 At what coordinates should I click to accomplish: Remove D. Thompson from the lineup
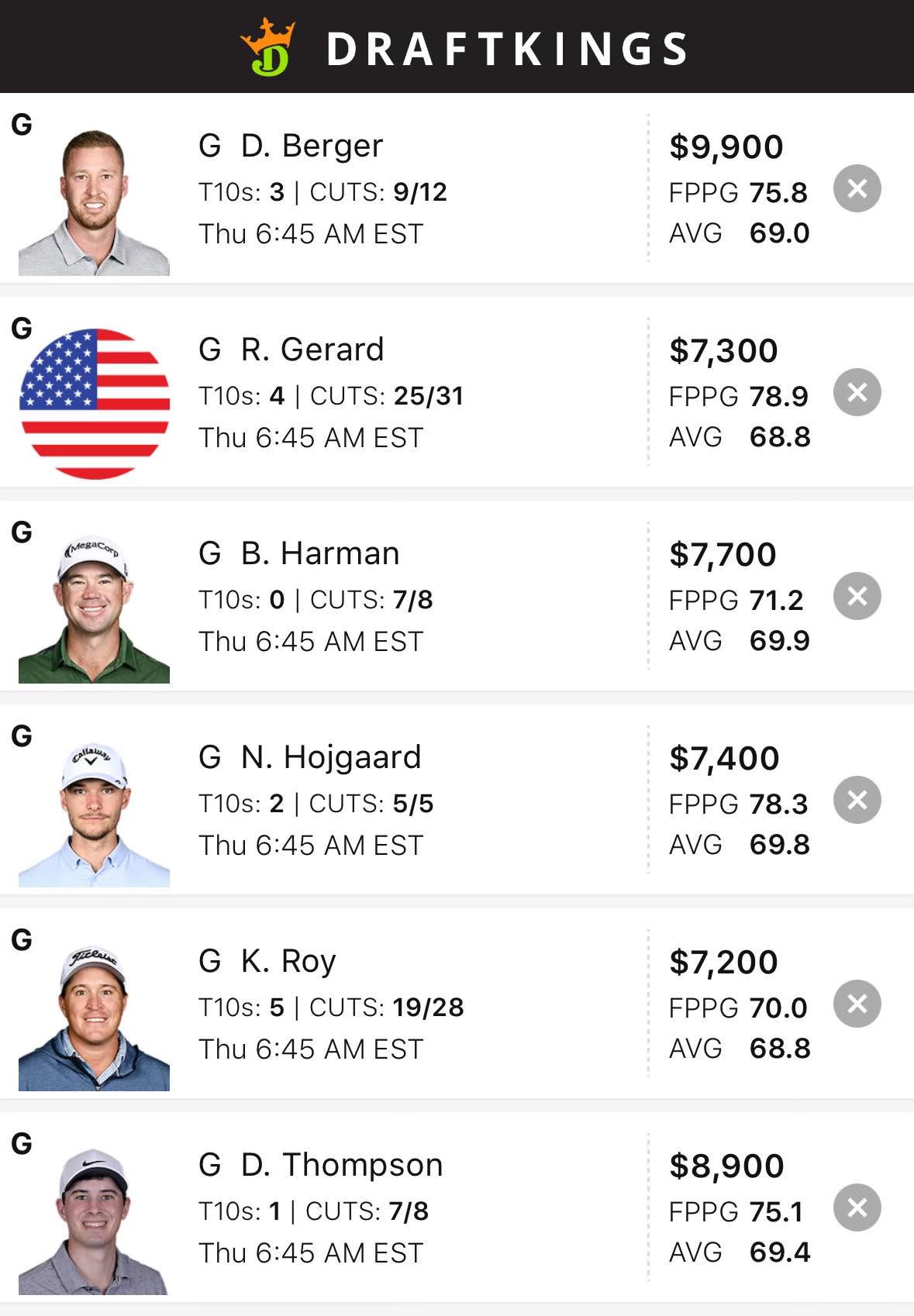point(857,1207)
